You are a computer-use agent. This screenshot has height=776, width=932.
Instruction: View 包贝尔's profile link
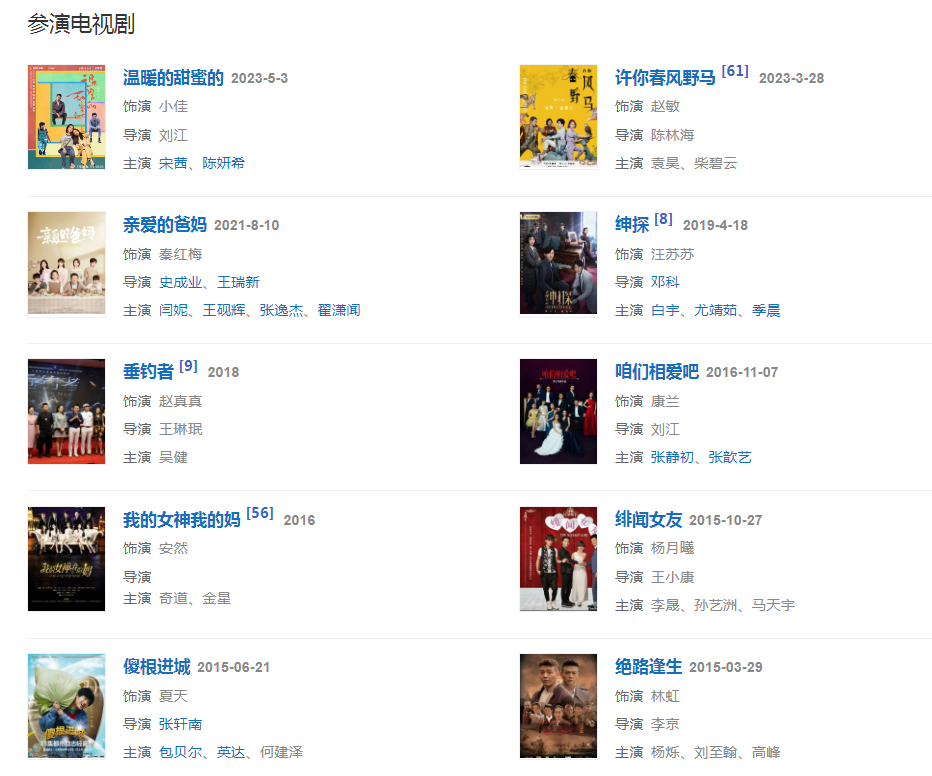[x=180, y=752]
